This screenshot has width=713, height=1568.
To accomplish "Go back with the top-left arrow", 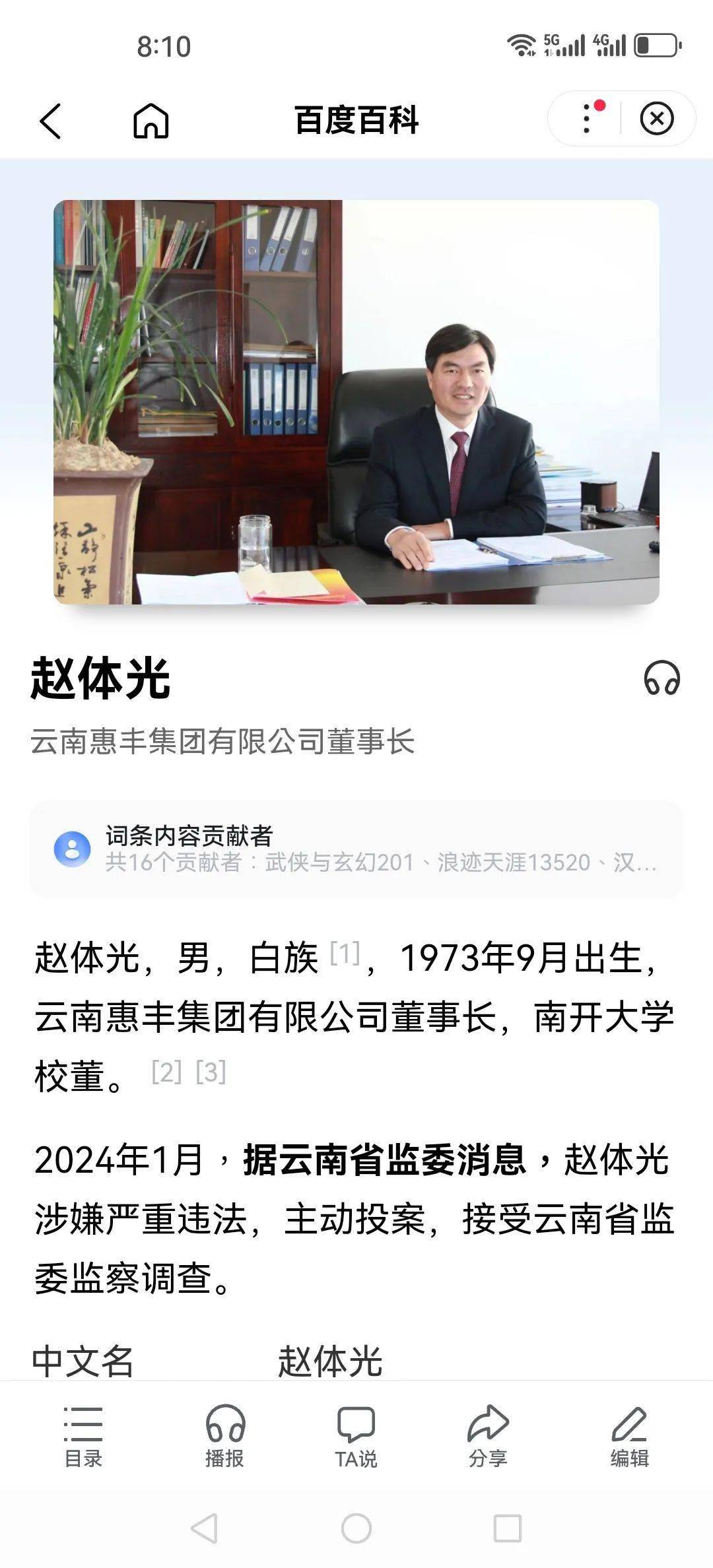I will 51,122.
